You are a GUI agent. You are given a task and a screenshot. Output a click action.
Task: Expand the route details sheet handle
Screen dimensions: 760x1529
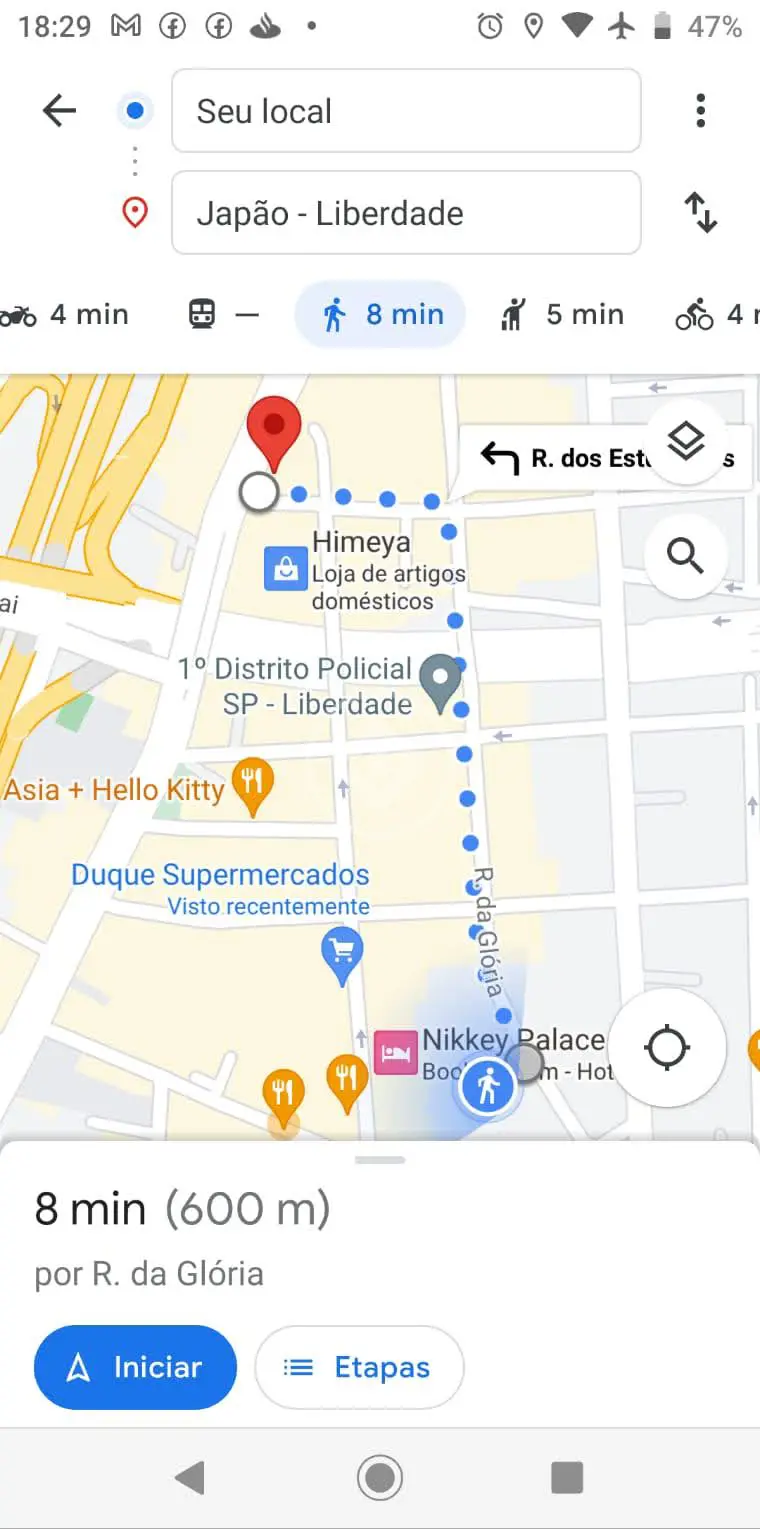point(380,1160)
